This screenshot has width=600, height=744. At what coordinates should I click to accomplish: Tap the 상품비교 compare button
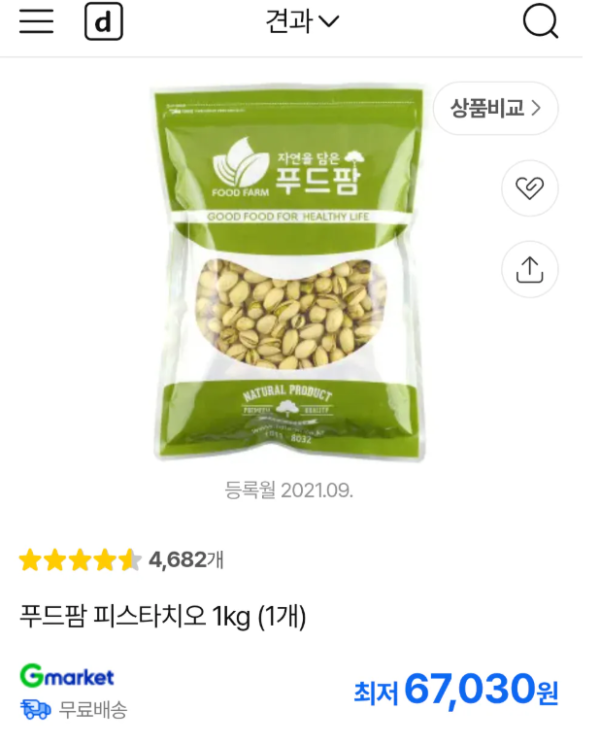pos(495,108)
